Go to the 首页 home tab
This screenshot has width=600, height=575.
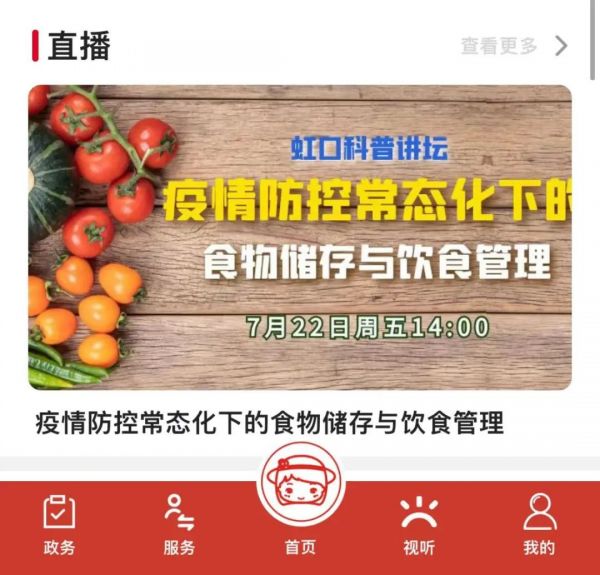[x=300, y=505]
